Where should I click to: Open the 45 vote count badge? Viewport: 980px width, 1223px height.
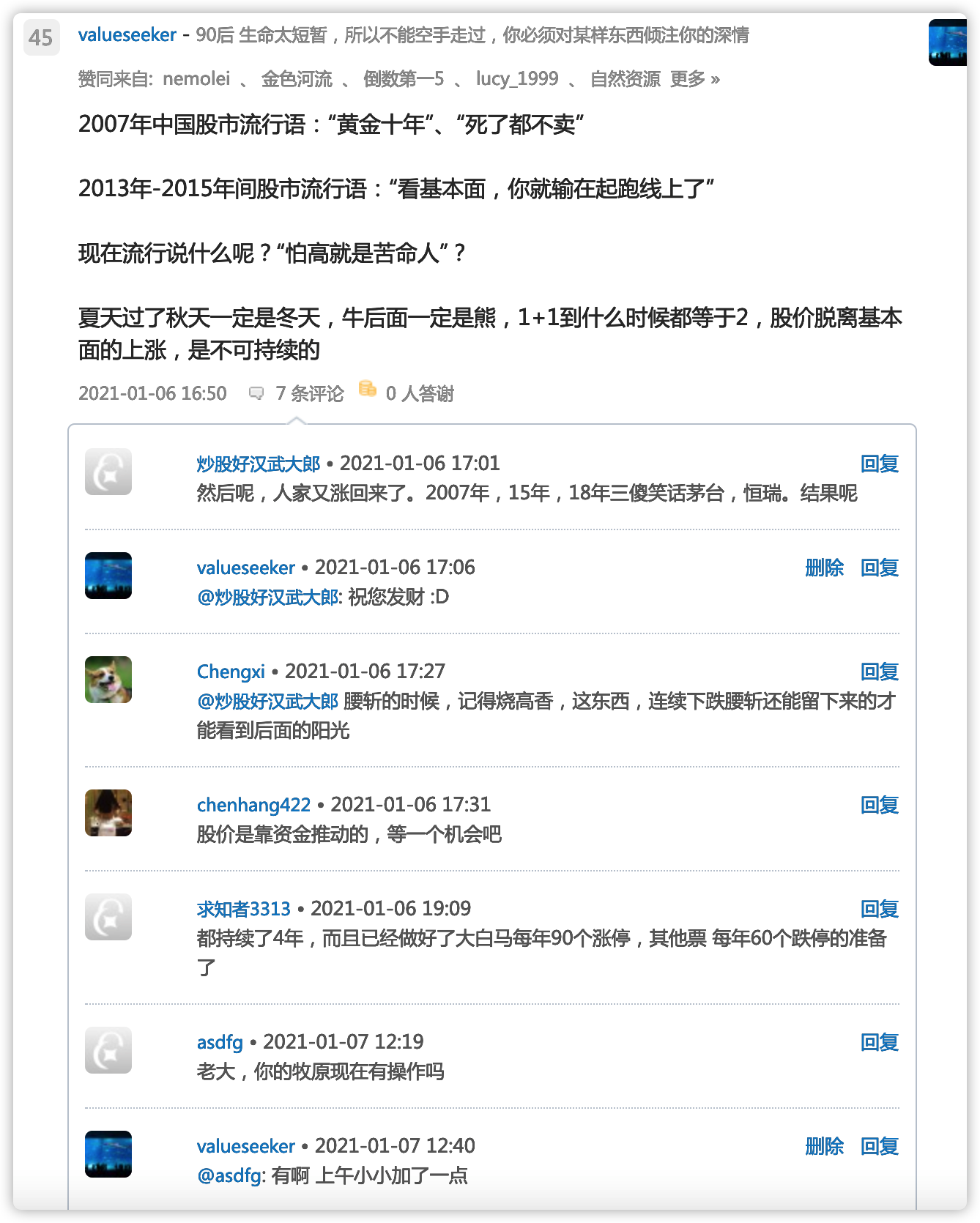point(41,37)
